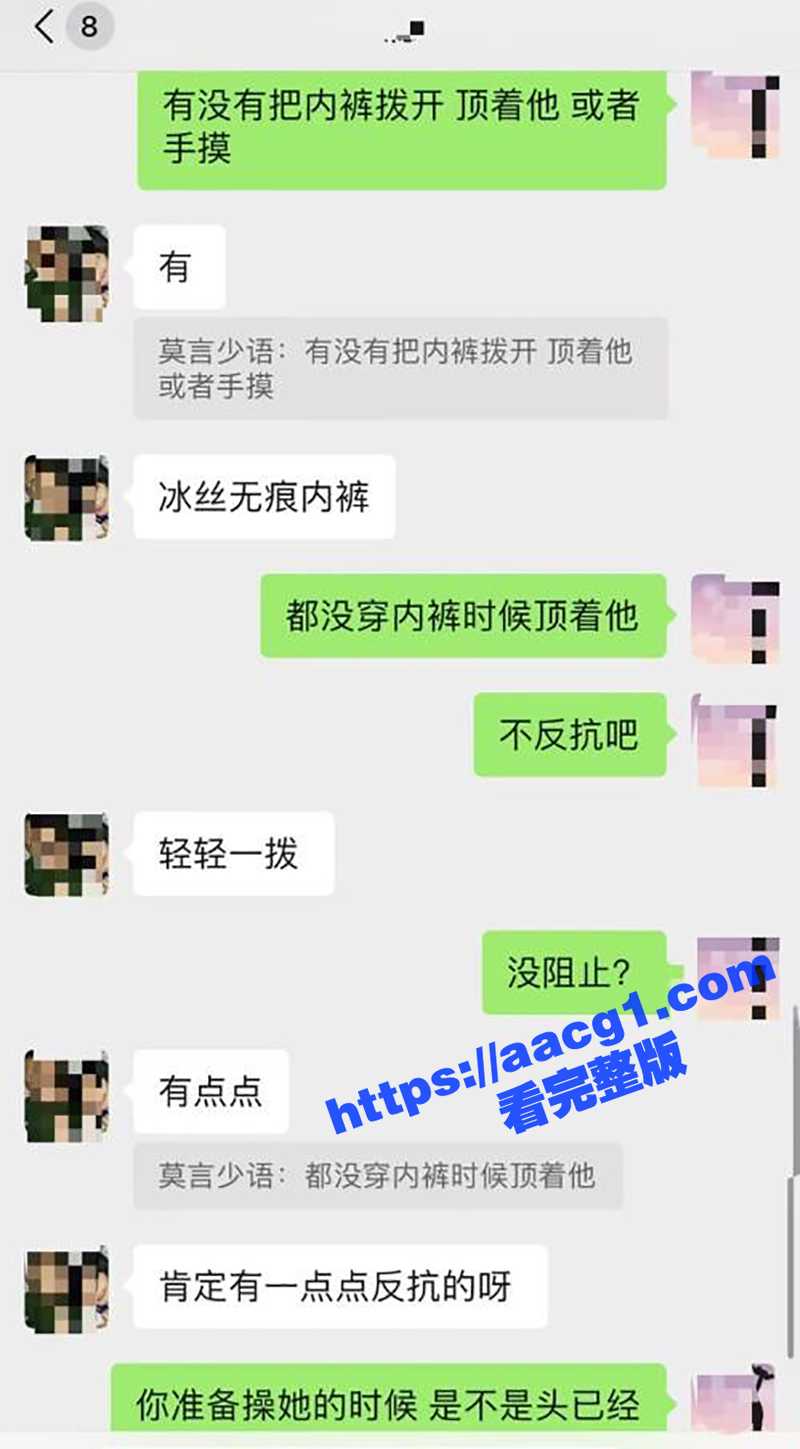
Task: Tap the unread count "8" badge
Action: [x=90, y=27]
